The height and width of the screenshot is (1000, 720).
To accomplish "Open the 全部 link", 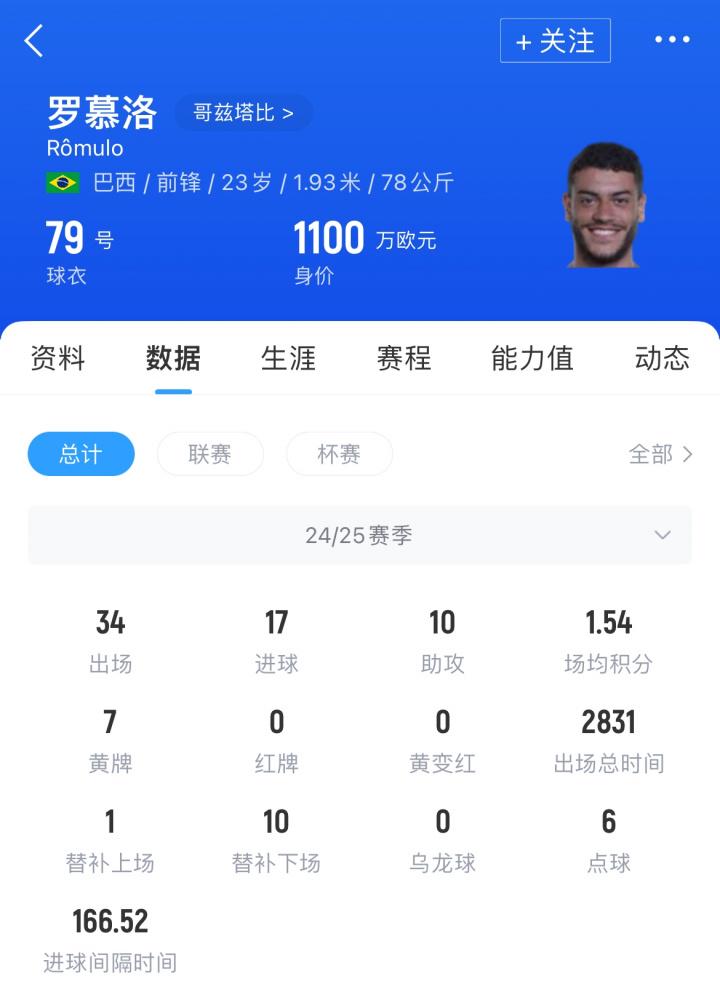I will pyautogui.click(x=660, y=454).
